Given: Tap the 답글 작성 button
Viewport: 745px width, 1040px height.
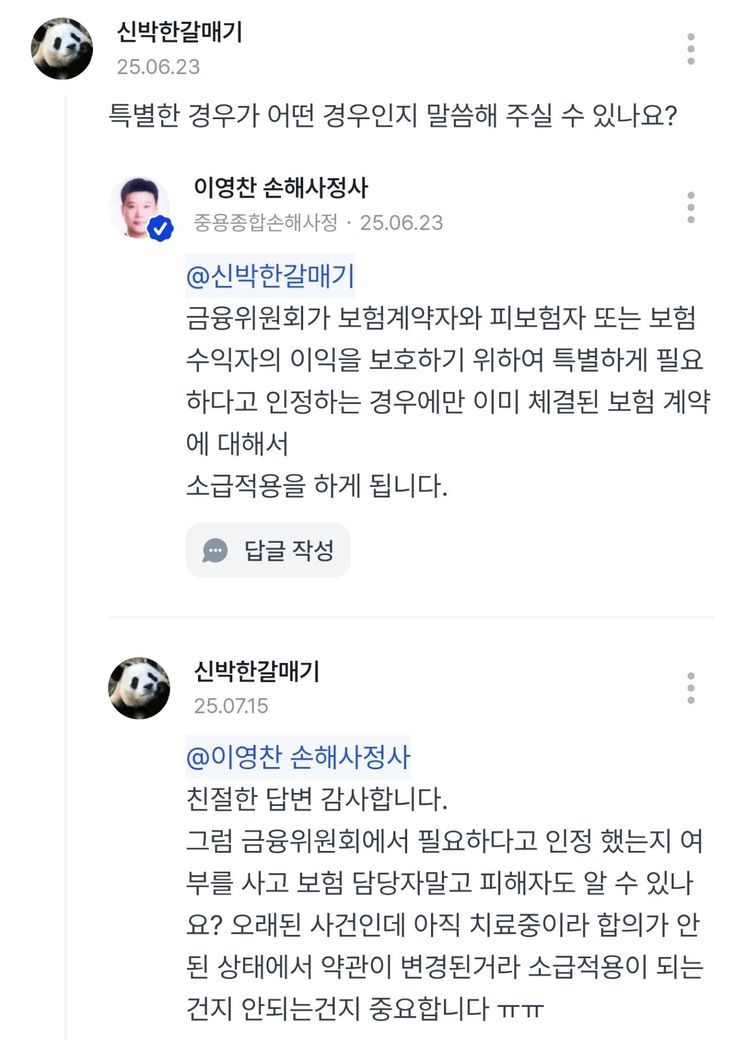Looking at the screenshot, I should (x=268, y=550).
